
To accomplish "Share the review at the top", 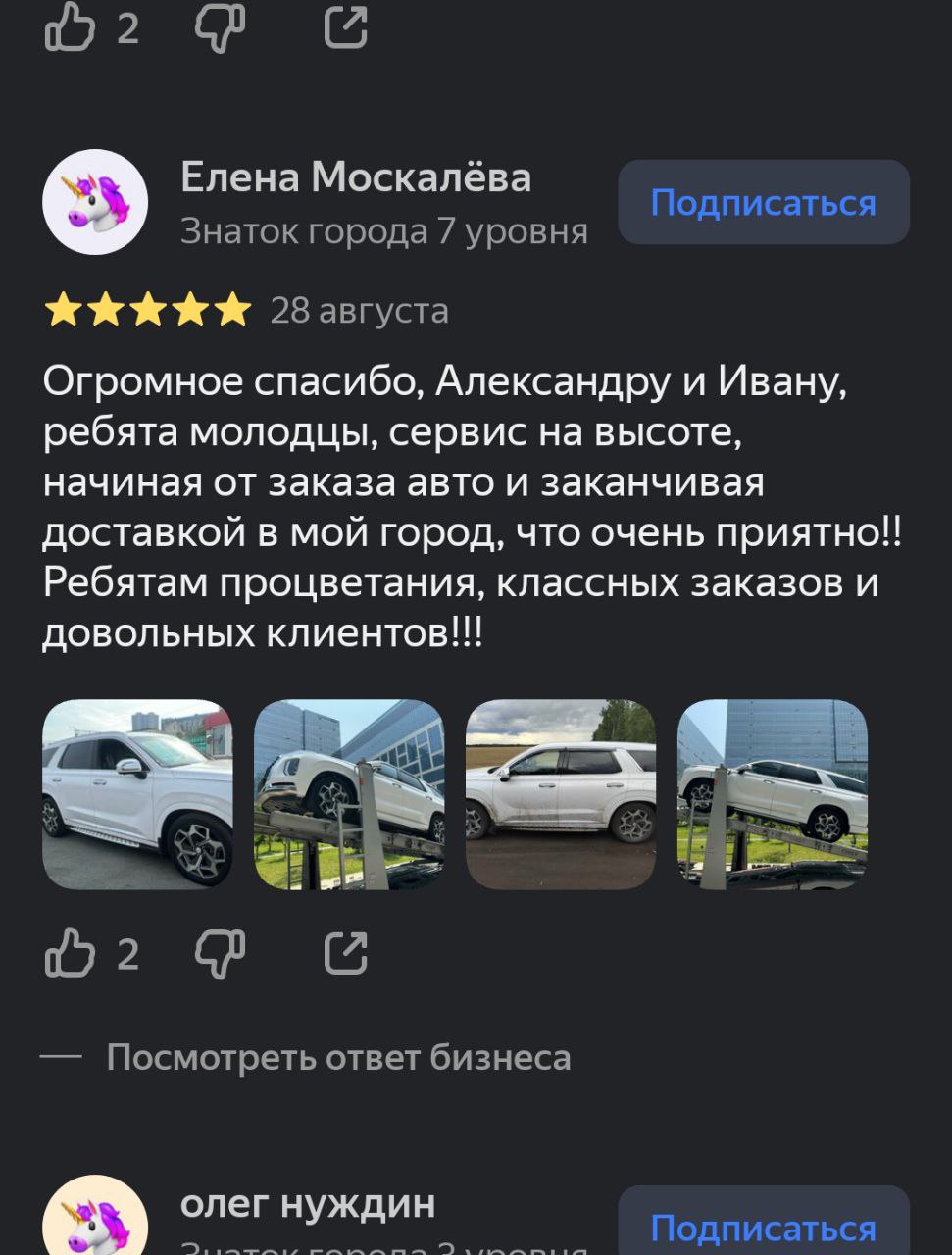I will tap(345, 27).
